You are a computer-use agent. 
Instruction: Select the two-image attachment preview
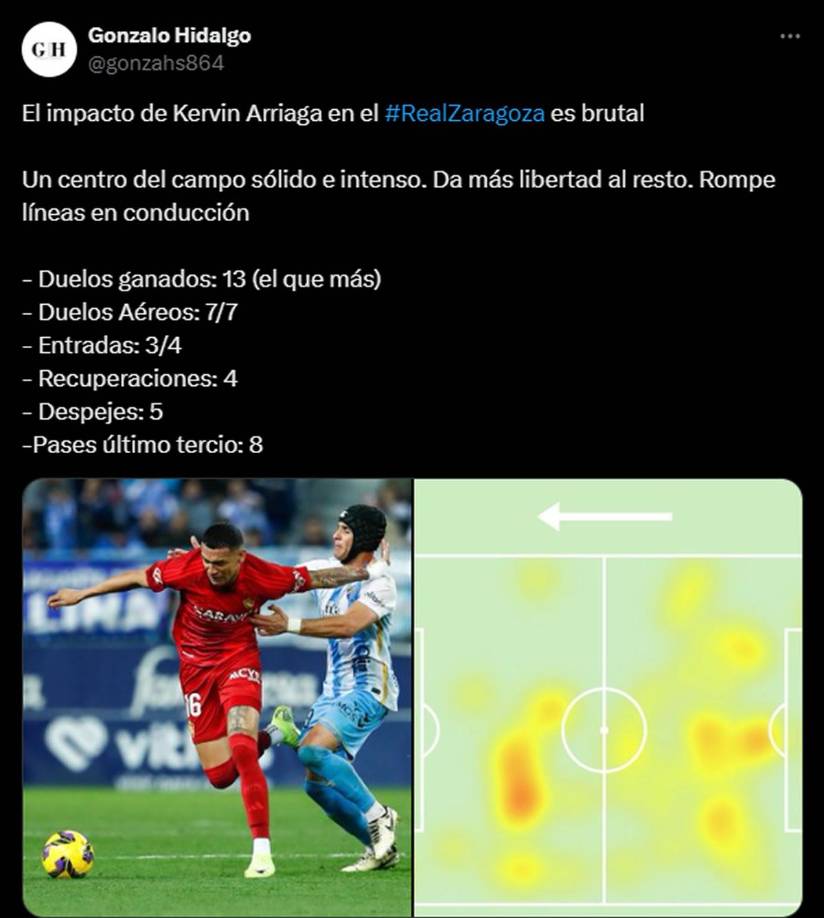[410, 695]
